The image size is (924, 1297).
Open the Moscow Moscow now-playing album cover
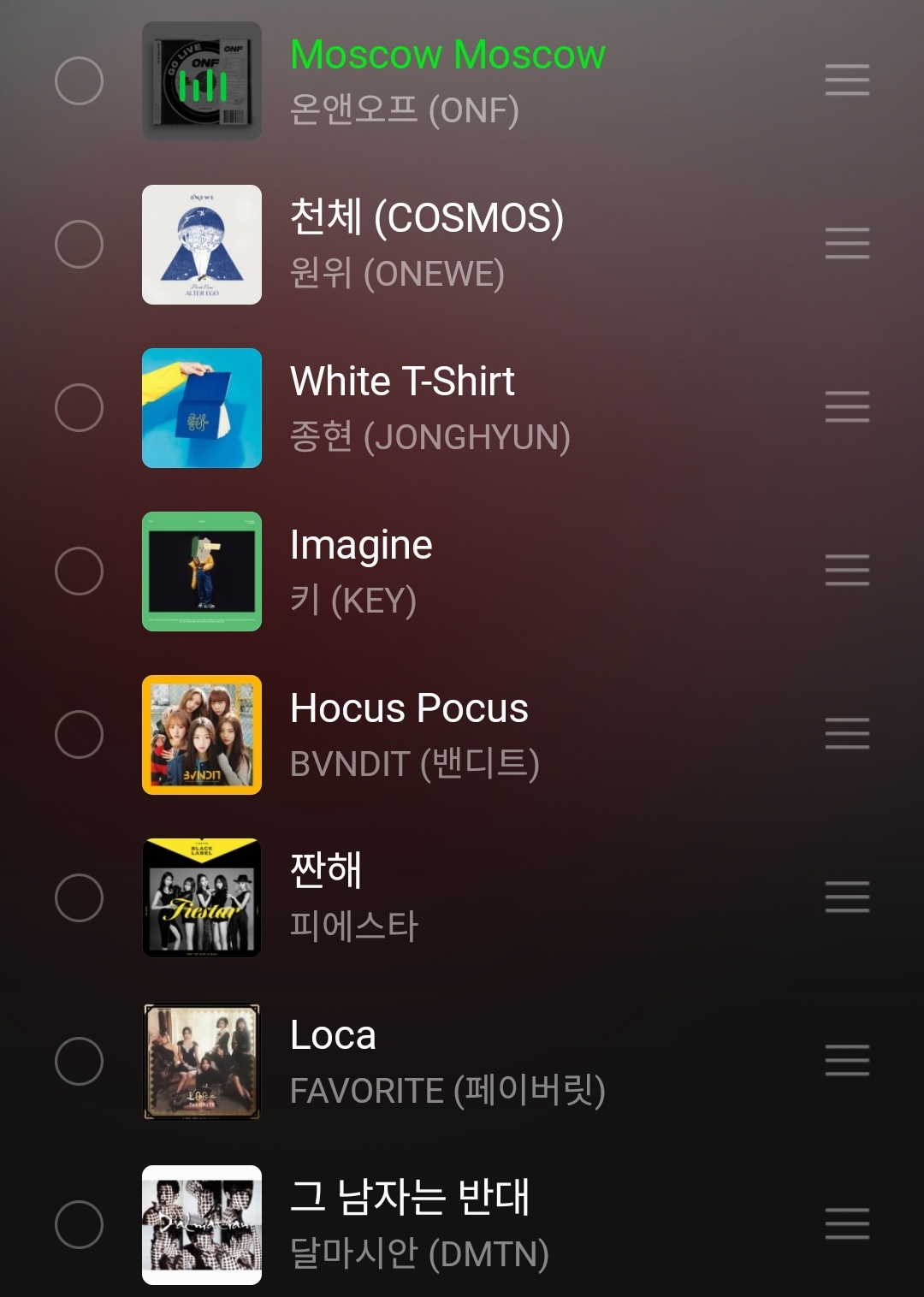click(x=202, y=81)
